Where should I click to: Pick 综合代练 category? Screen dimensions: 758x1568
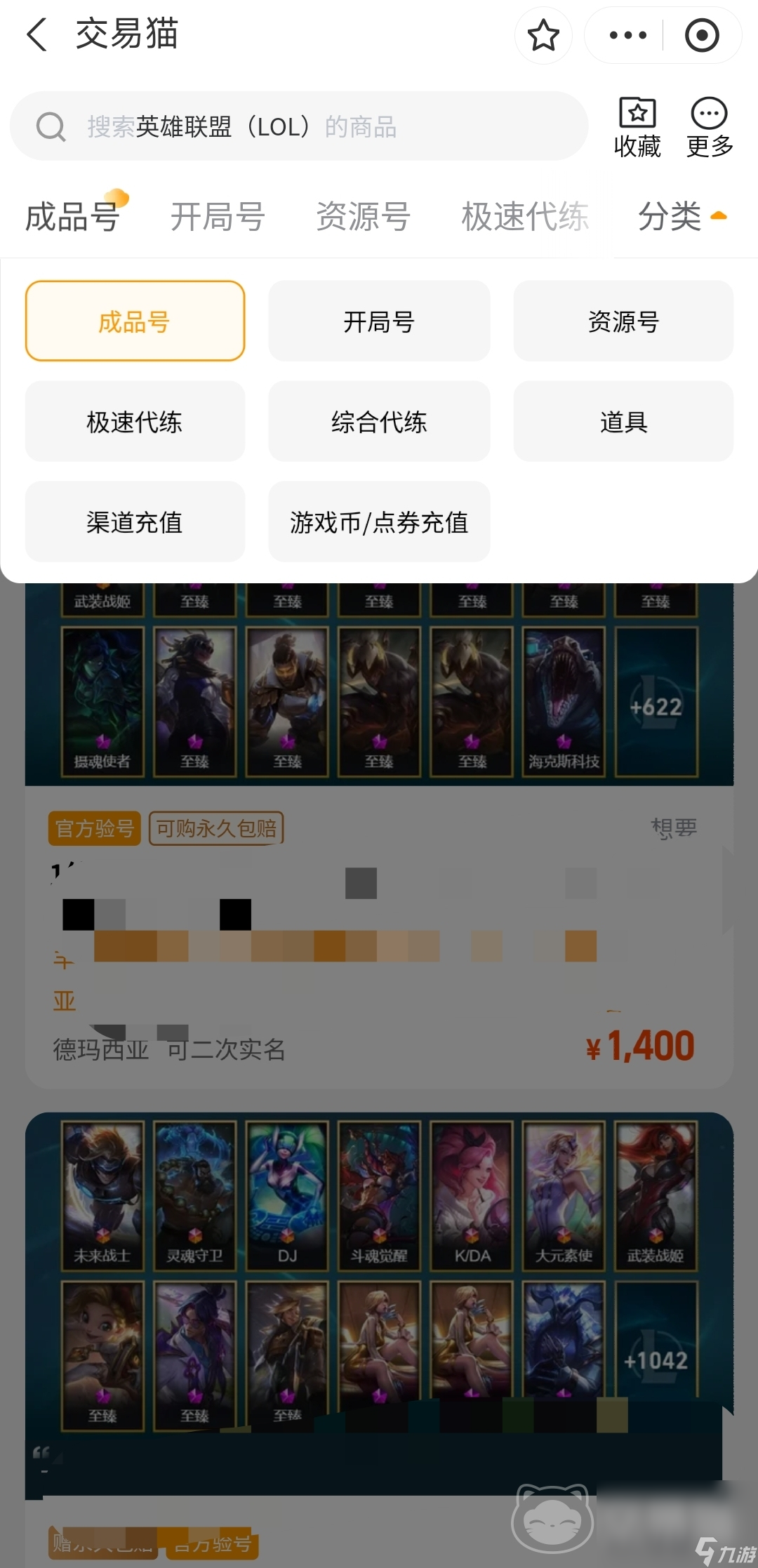(379, 422)
